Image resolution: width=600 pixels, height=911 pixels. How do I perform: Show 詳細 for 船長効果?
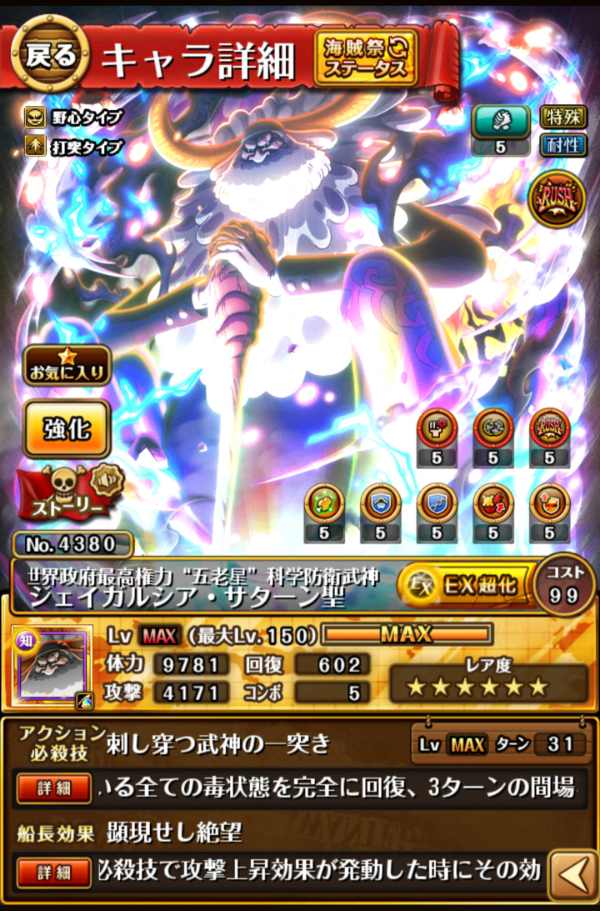click(x=54, y=871)
